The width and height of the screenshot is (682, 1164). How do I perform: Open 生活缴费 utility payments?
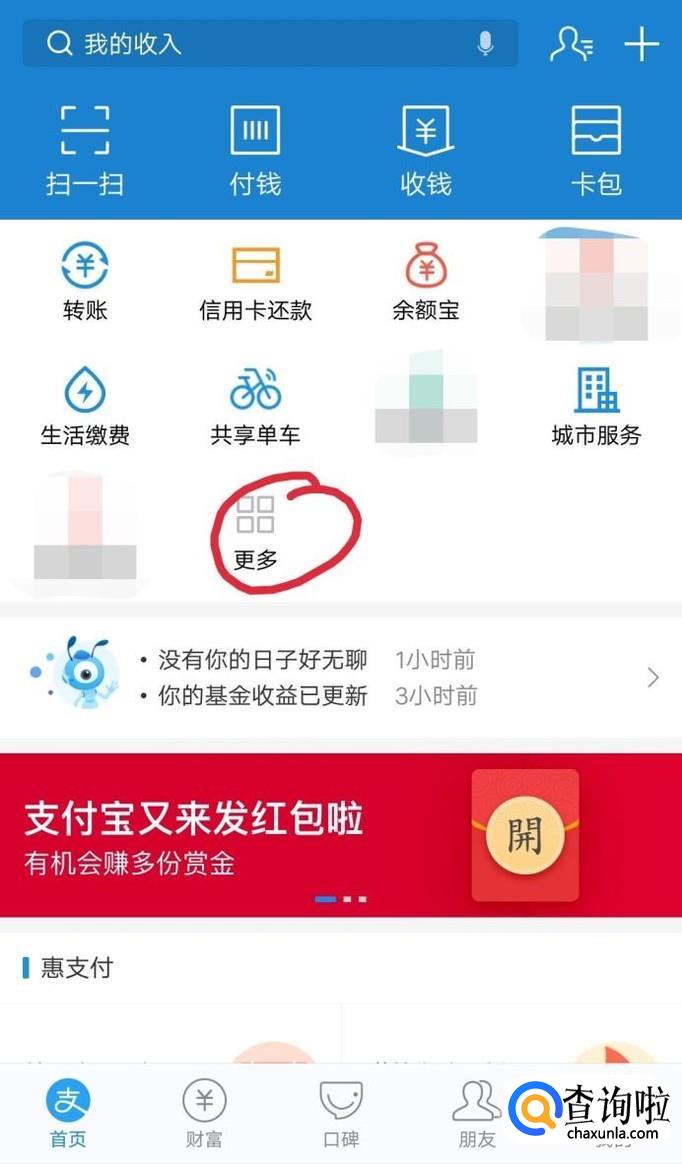tap(85, 407)
